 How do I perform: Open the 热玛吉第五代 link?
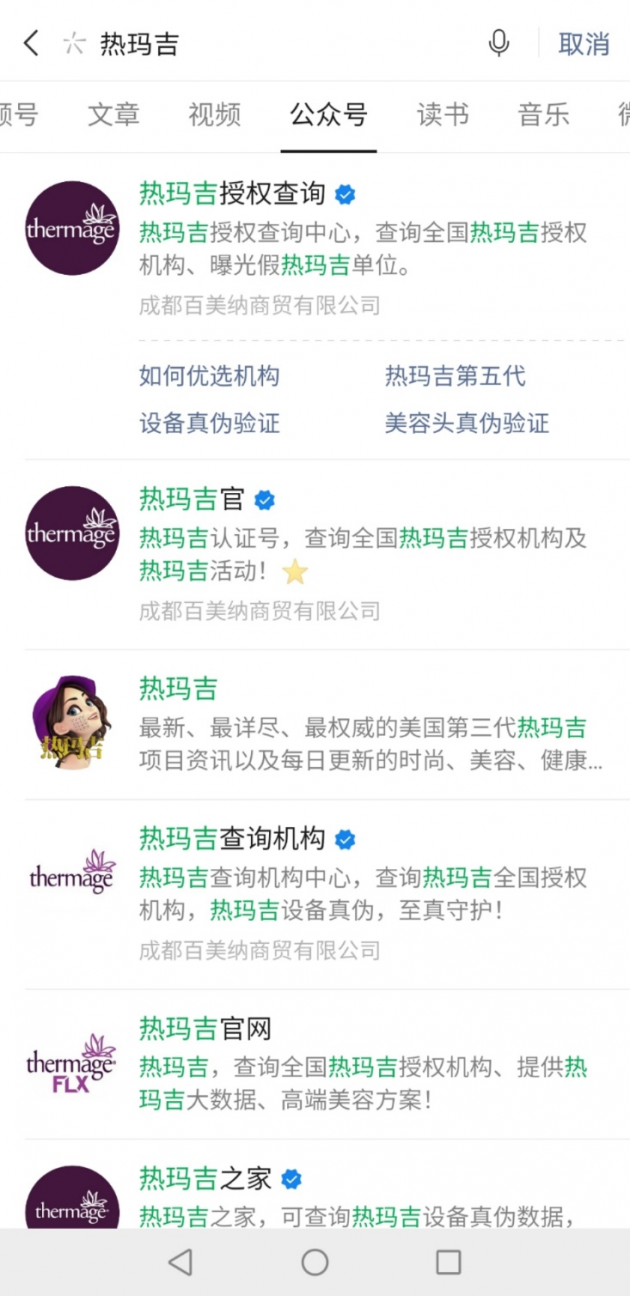click(x=455, y=376)
